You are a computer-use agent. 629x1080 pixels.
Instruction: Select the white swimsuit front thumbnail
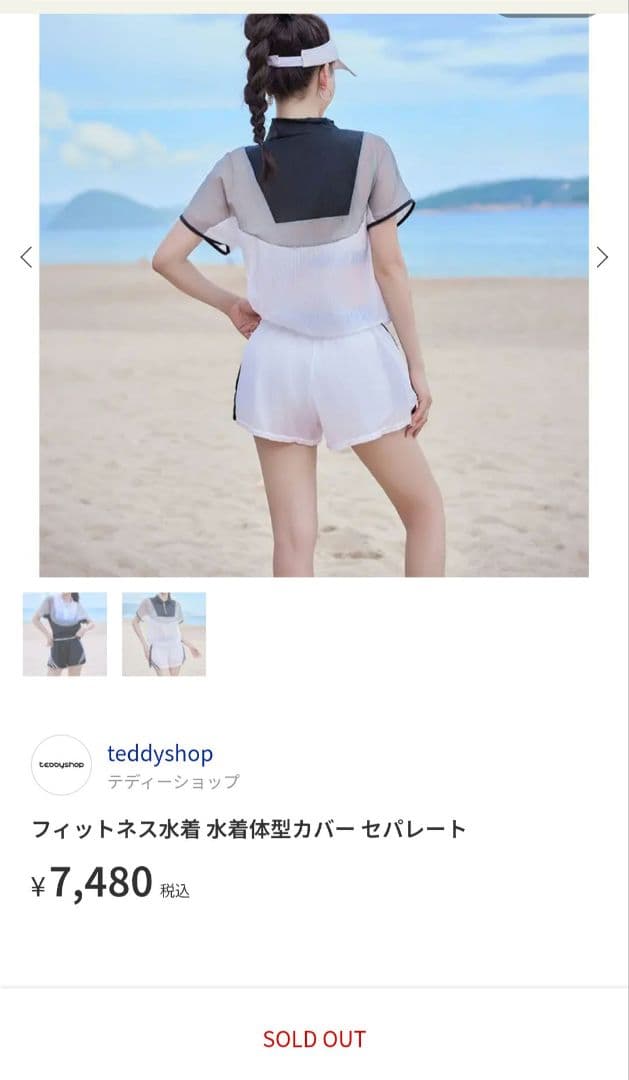[164, 634]
